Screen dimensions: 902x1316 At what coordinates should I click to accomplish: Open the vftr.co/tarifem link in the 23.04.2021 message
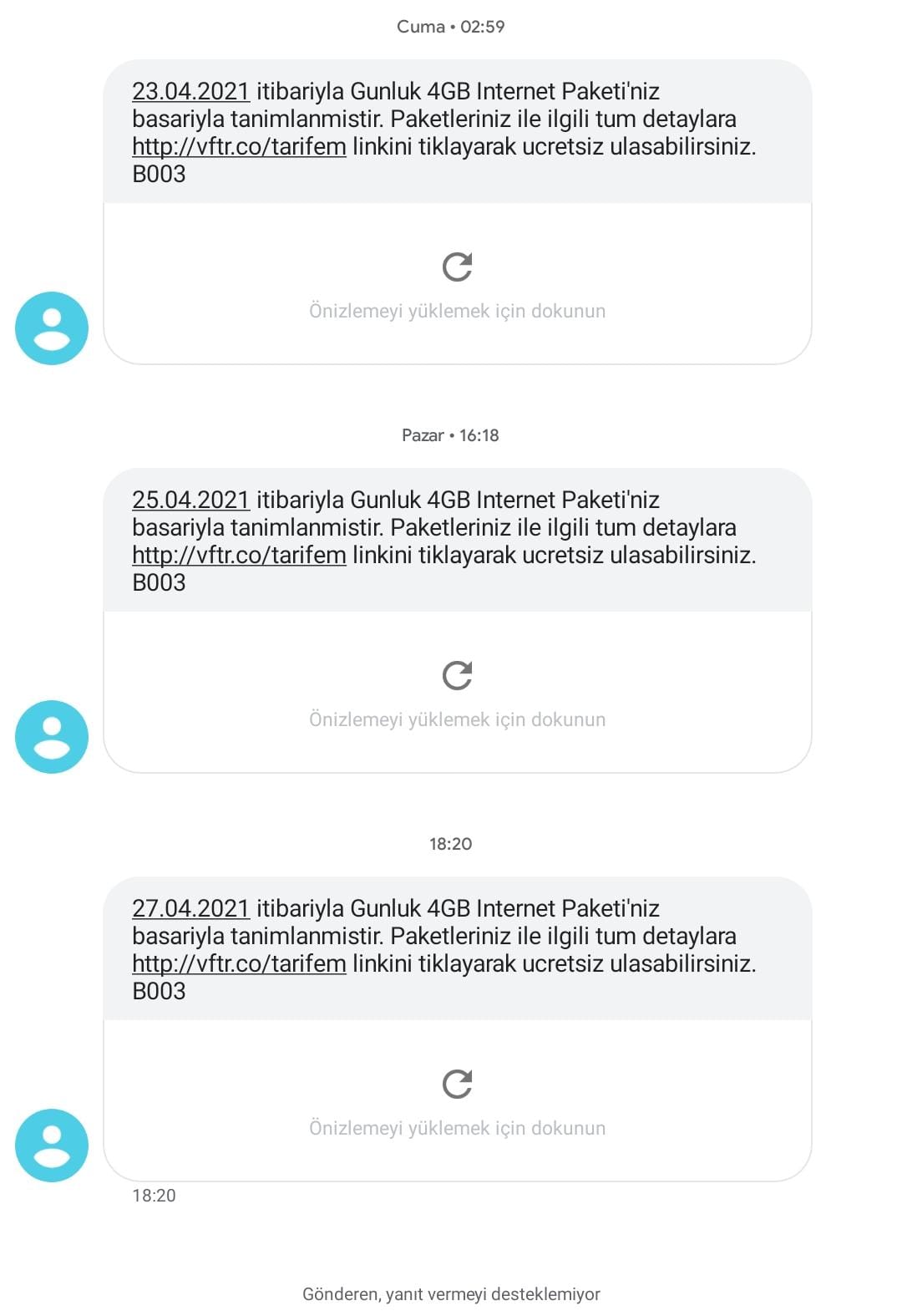click(239, 146)
